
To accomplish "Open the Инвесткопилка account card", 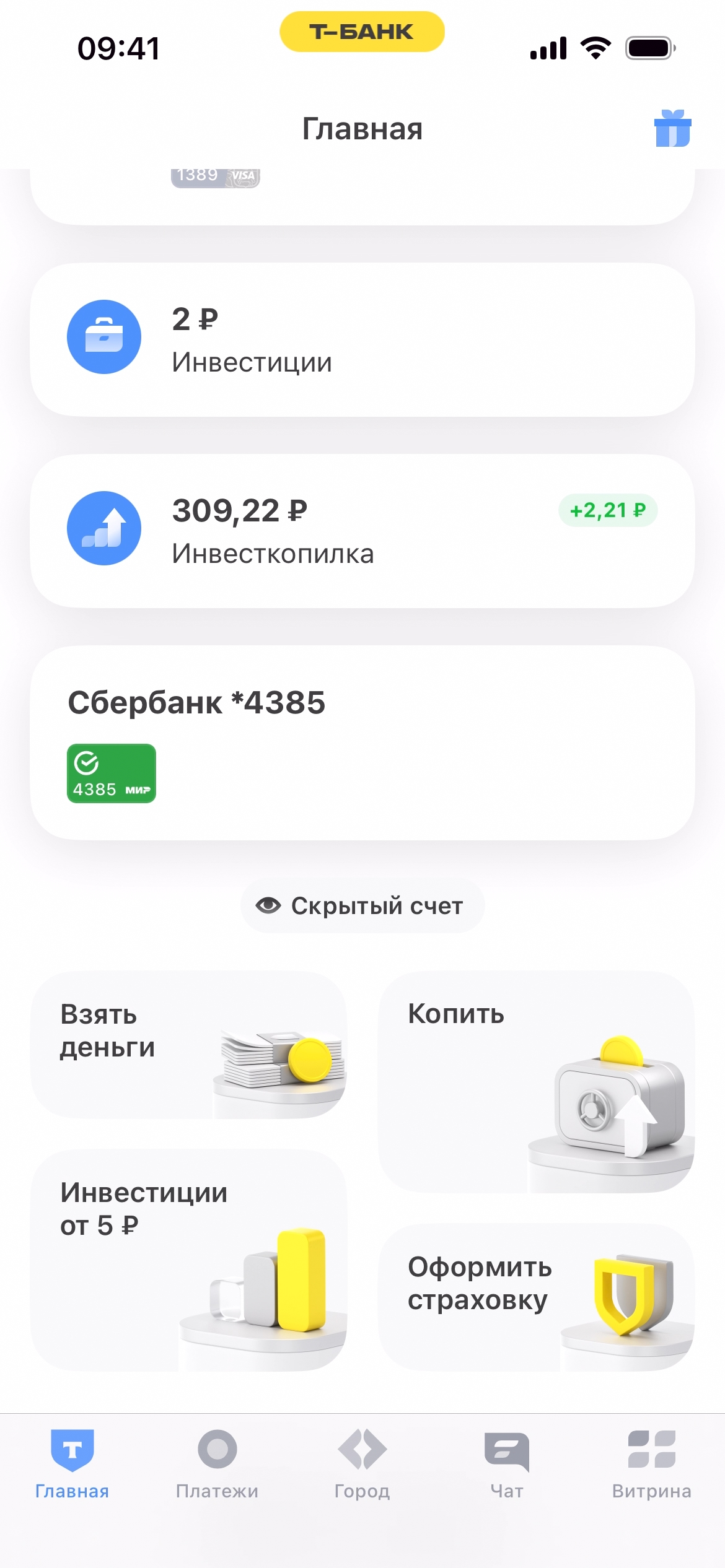I will click(x=362, y=531).
